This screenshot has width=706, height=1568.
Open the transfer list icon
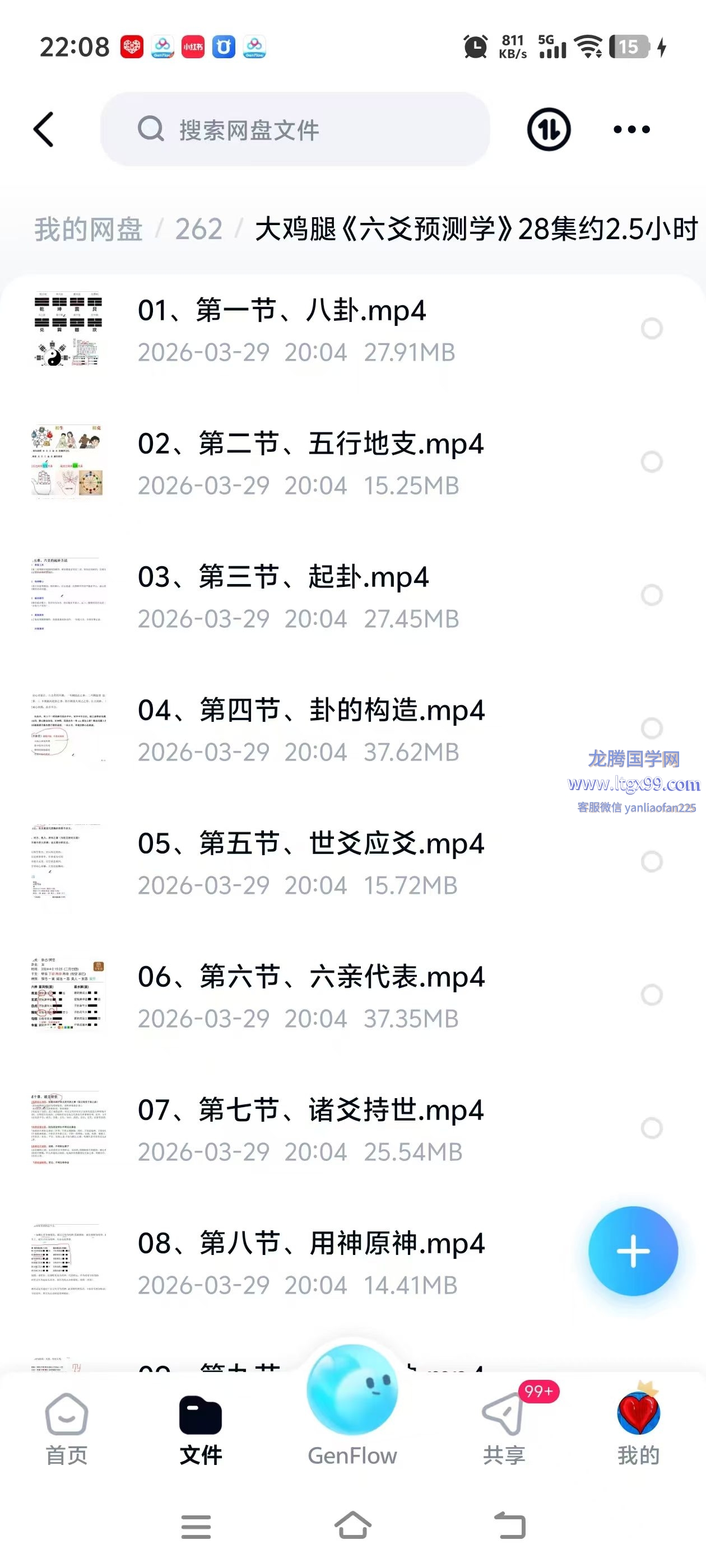coord(548,129)
